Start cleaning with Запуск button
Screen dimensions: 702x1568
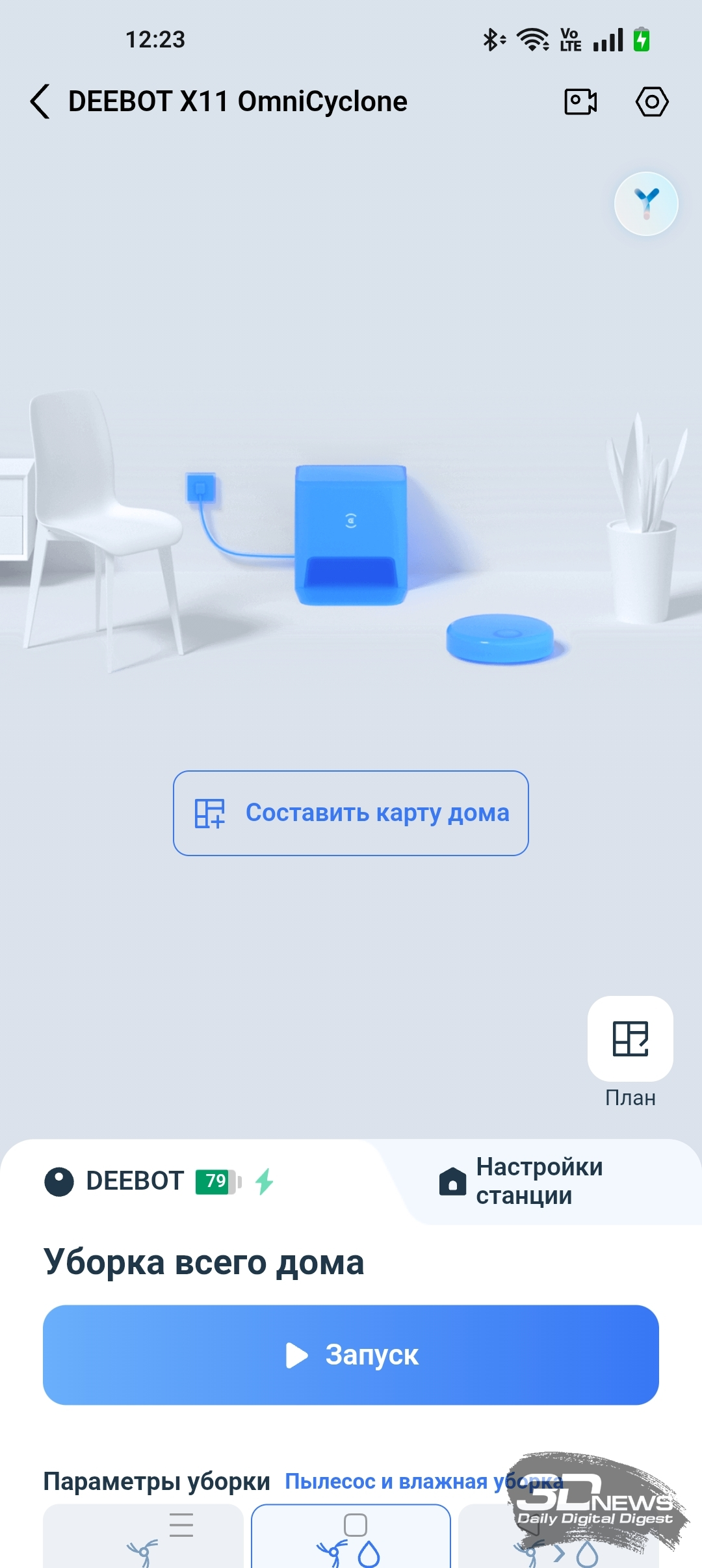point(351,1355)
